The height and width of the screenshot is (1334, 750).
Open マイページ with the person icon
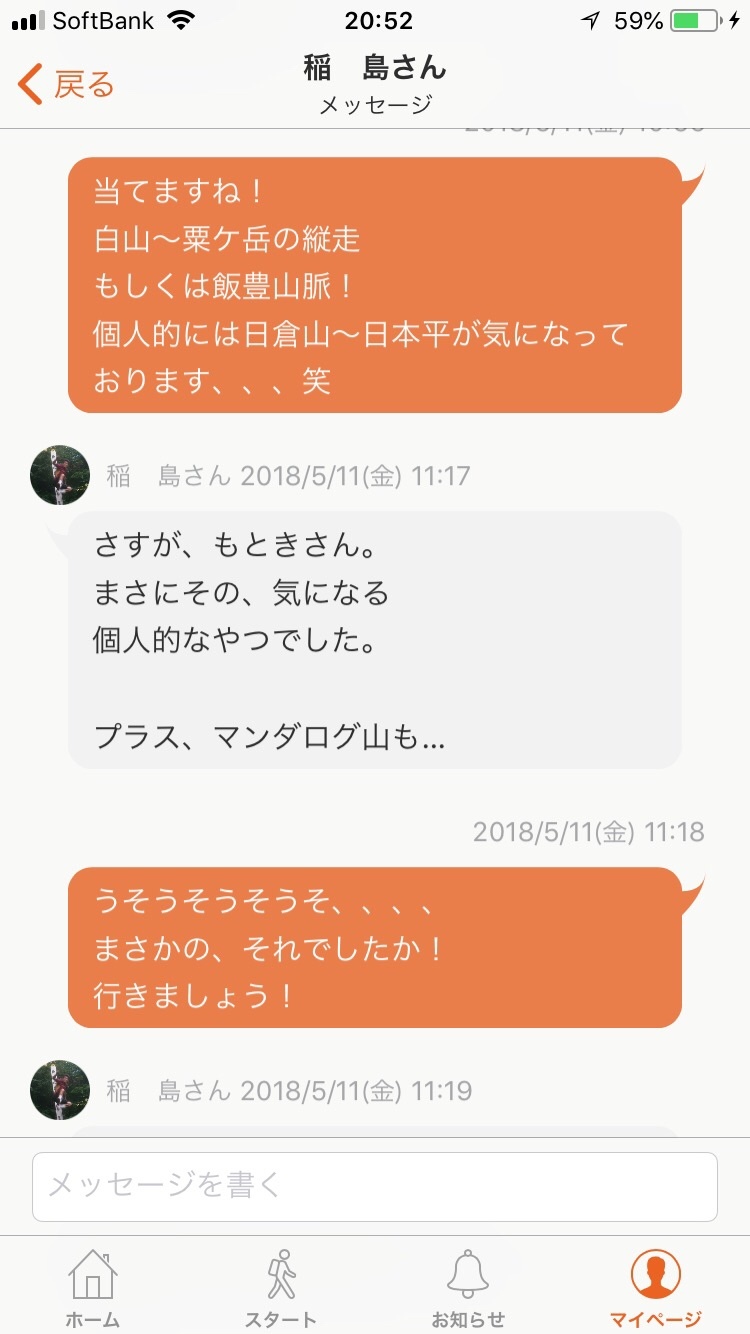[658, 1275]
